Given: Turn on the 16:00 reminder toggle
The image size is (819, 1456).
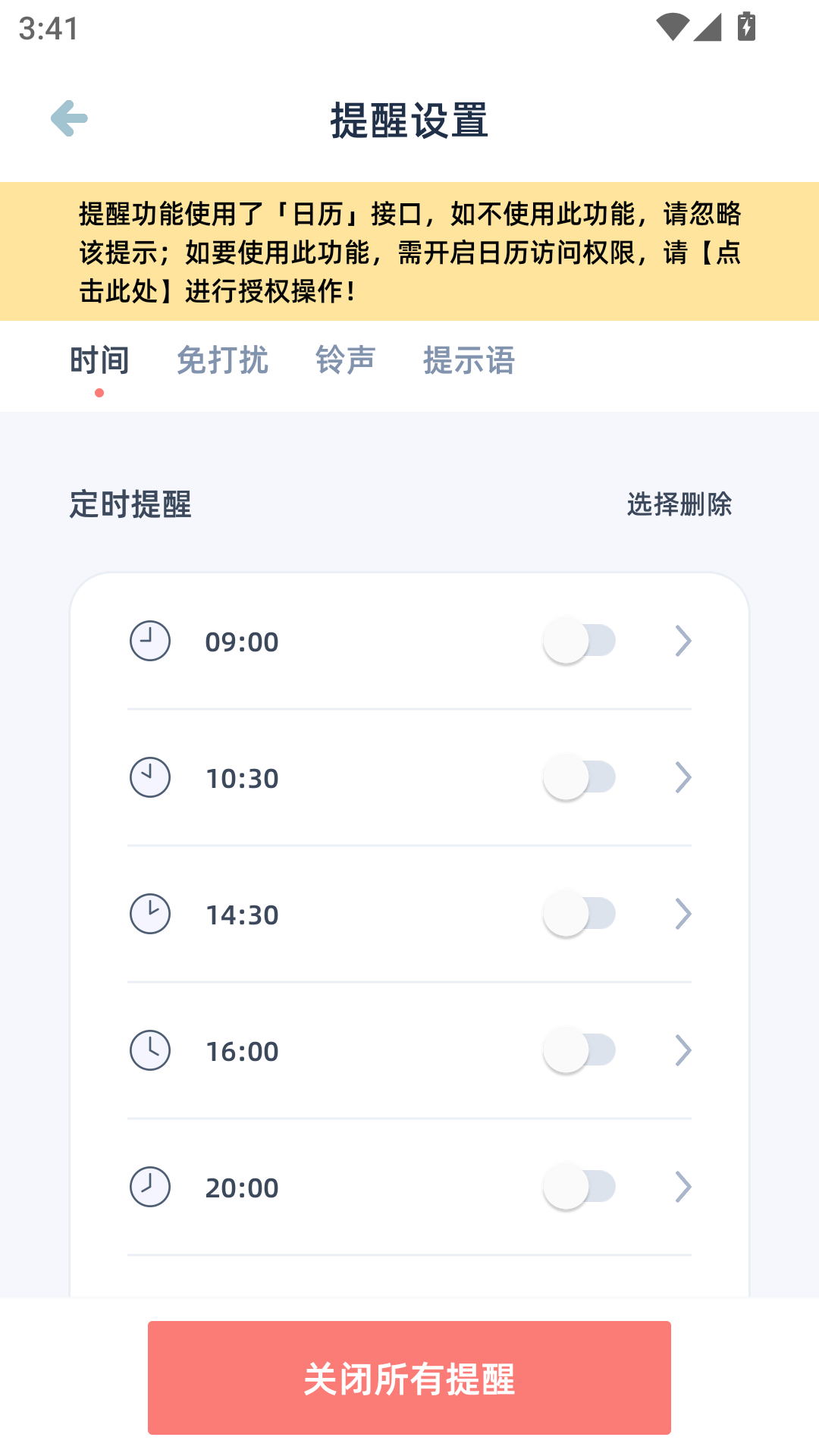Looking at the screenshot, I should [580, 1050].
